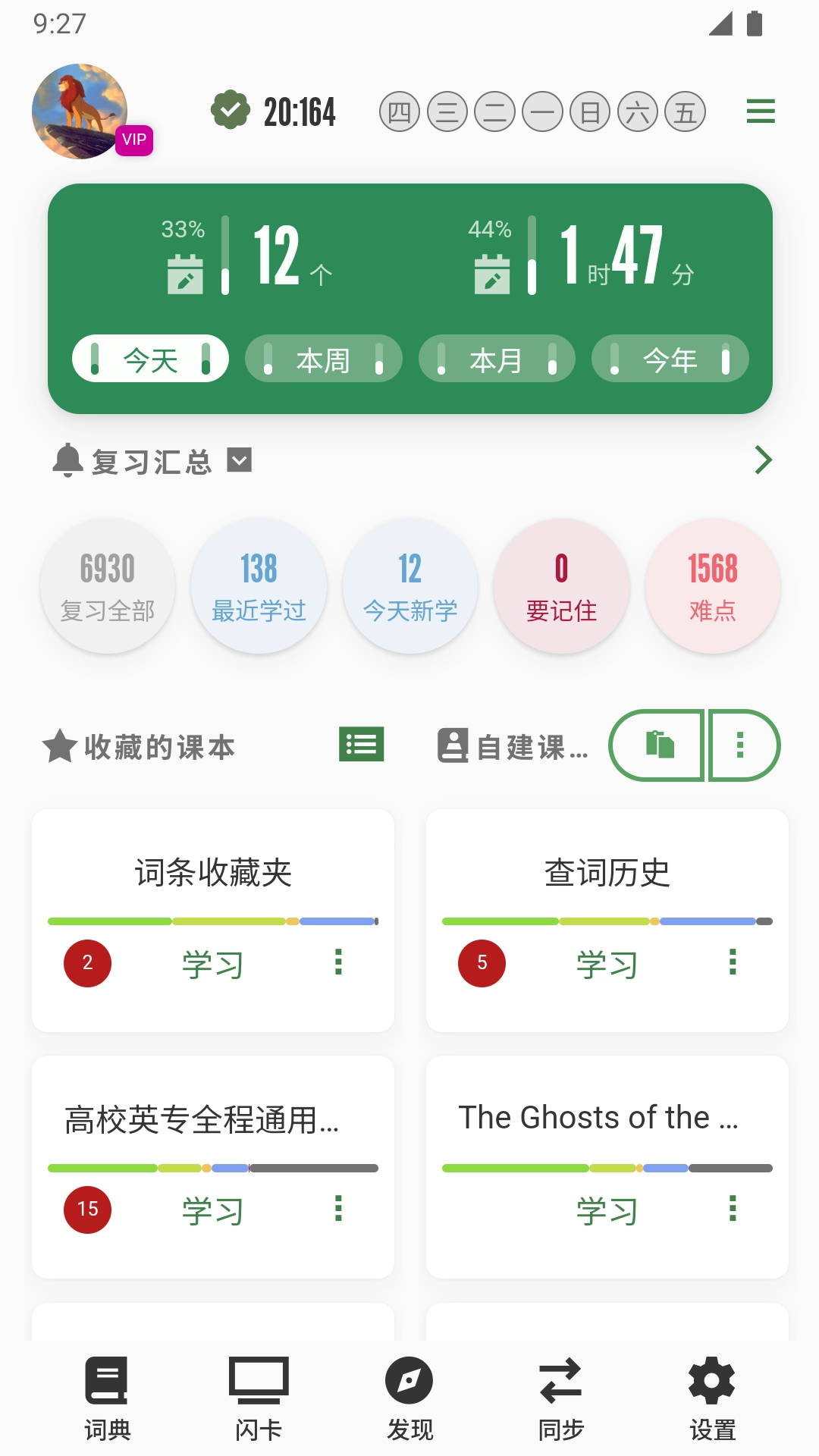The width and height of the screenshot is (819, 1456).
Task: Toggle the 一 weekday circle at top
Action: point(541,111)
